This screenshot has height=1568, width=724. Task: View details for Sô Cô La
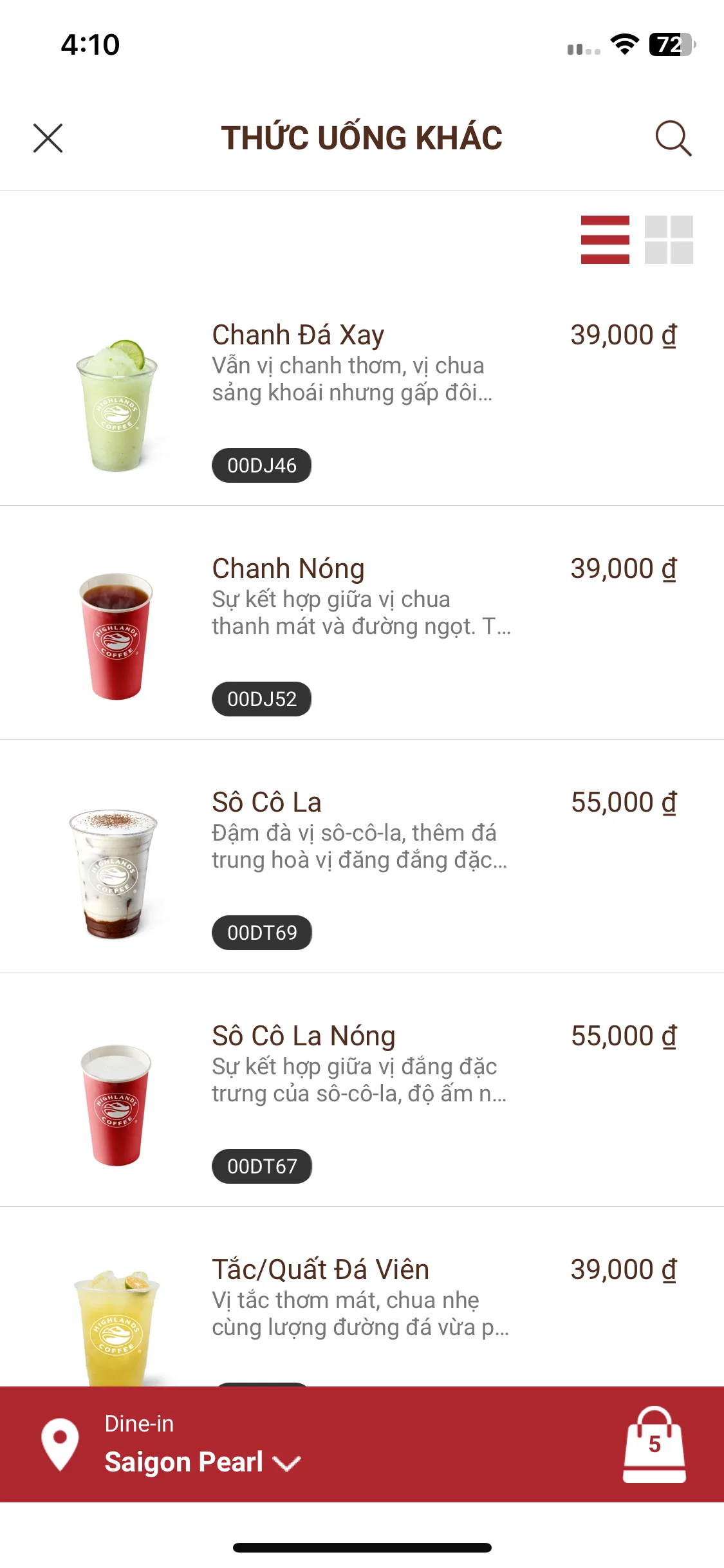point(266,803)
